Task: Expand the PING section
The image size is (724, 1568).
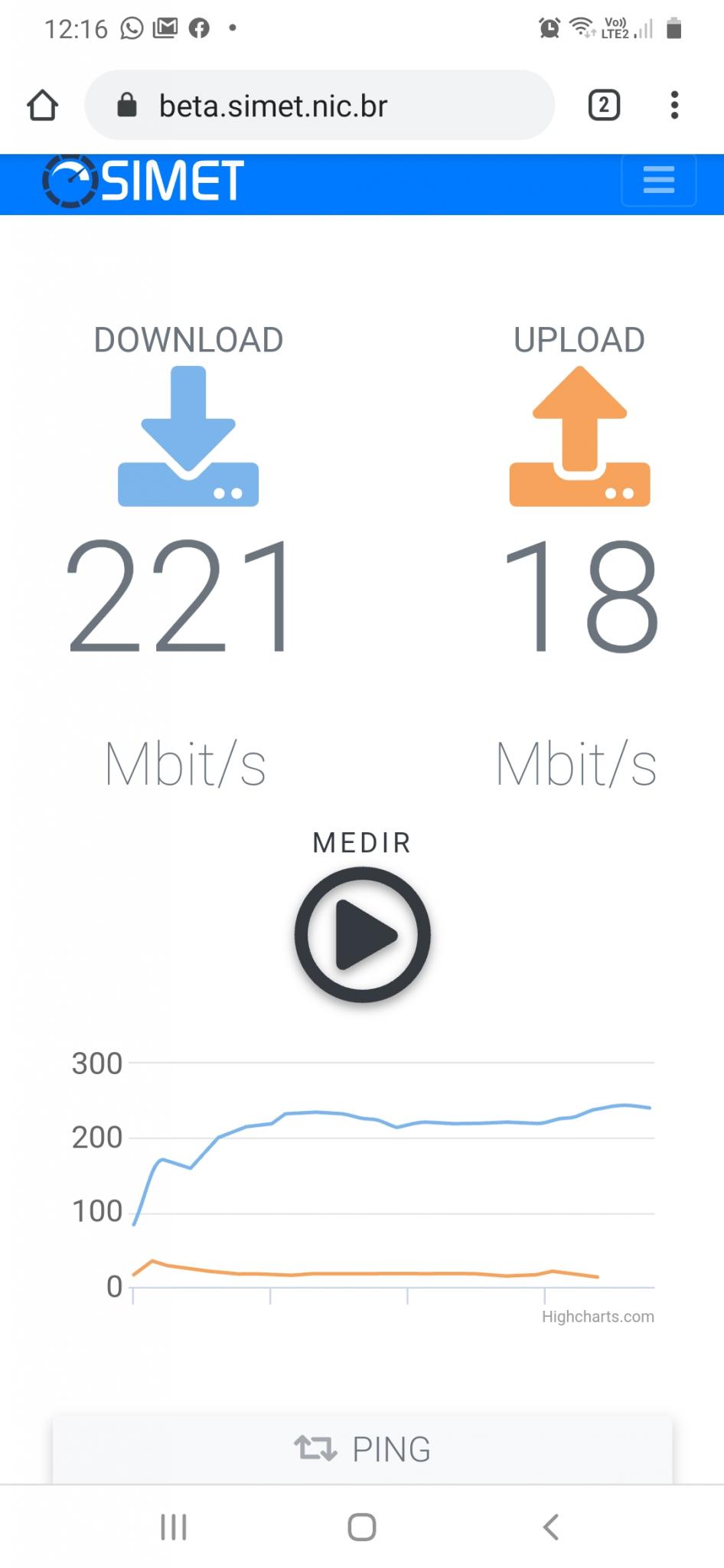Action: 362,1449
